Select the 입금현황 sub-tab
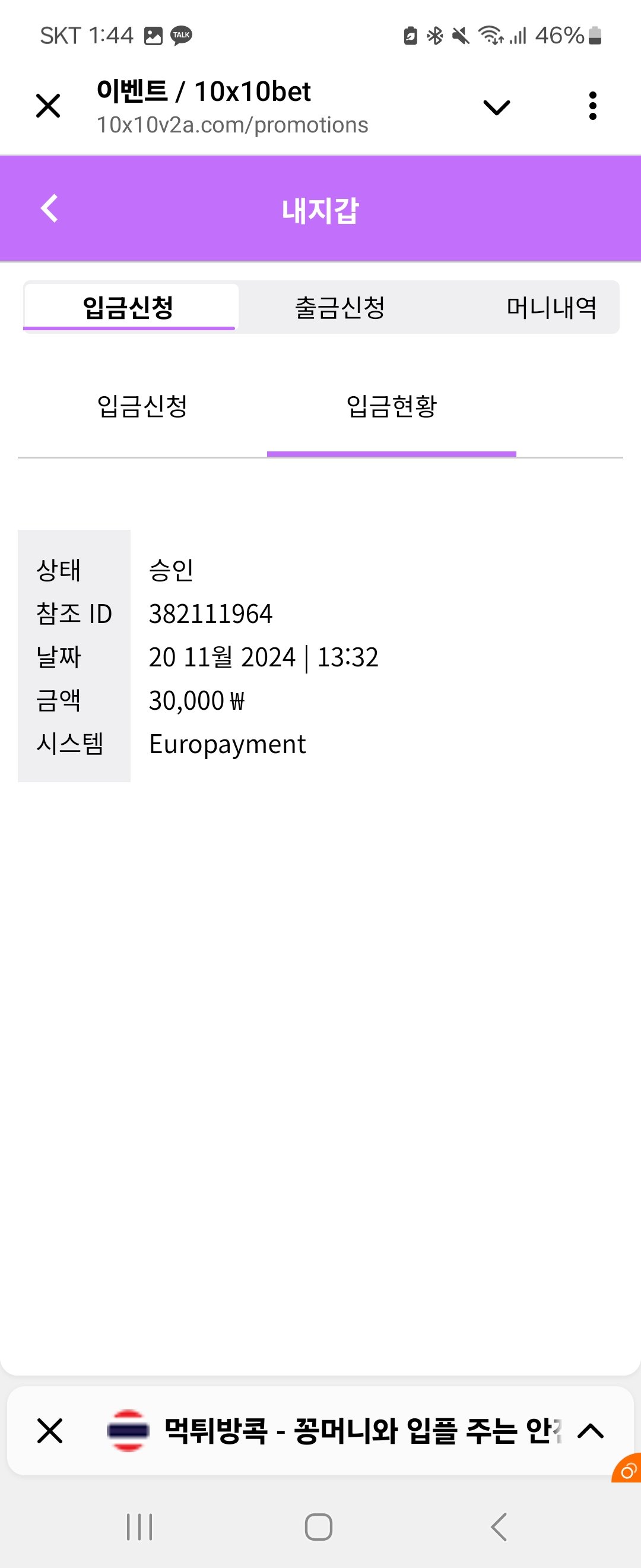 pyautogui.click(x=391, y=406)
